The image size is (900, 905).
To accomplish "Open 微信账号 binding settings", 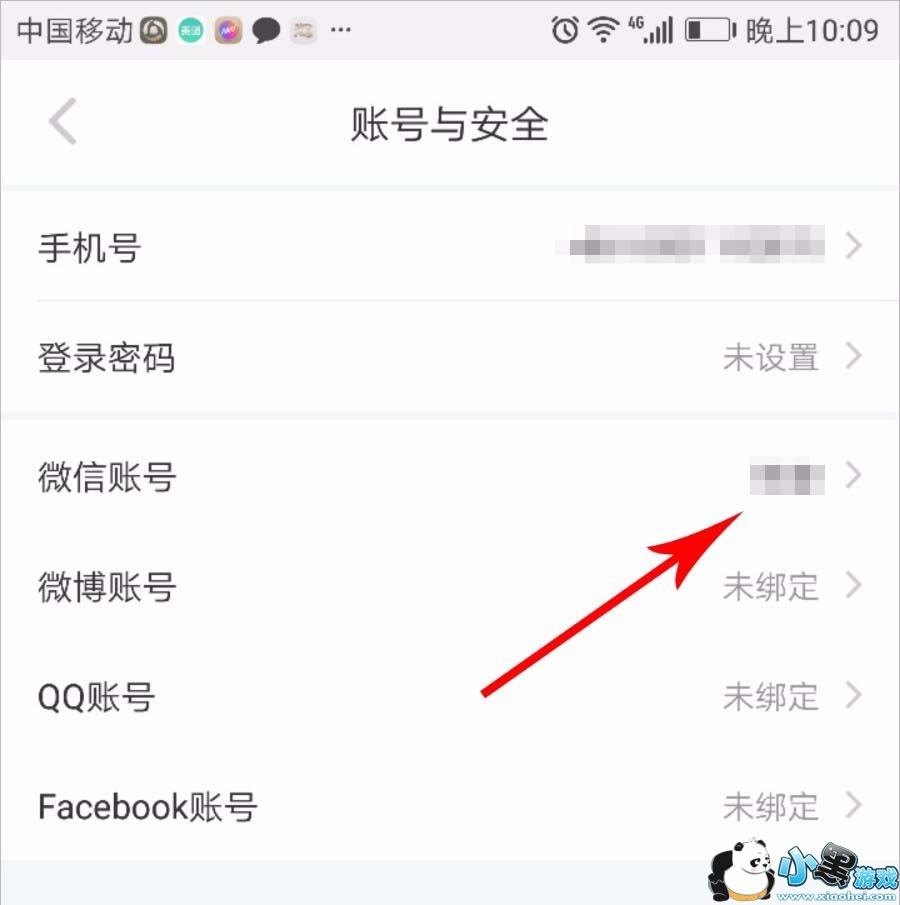I will coord(450,477).
